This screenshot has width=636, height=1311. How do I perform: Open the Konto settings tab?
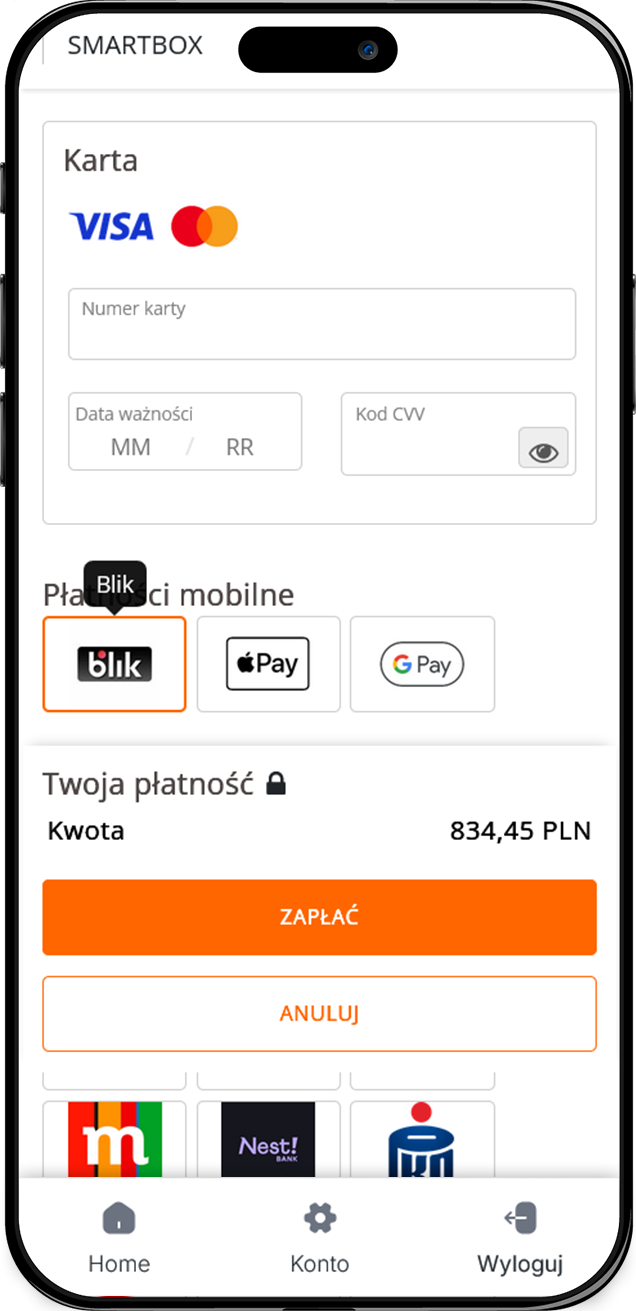(319, 1238)
